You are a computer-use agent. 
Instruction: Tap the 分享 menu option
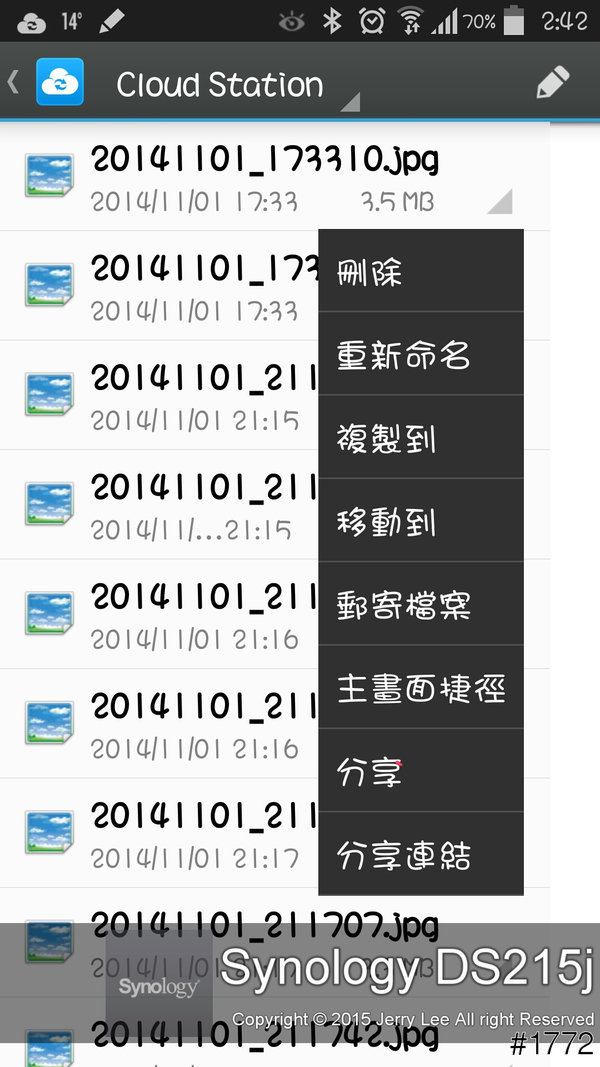tap(420, 772)
